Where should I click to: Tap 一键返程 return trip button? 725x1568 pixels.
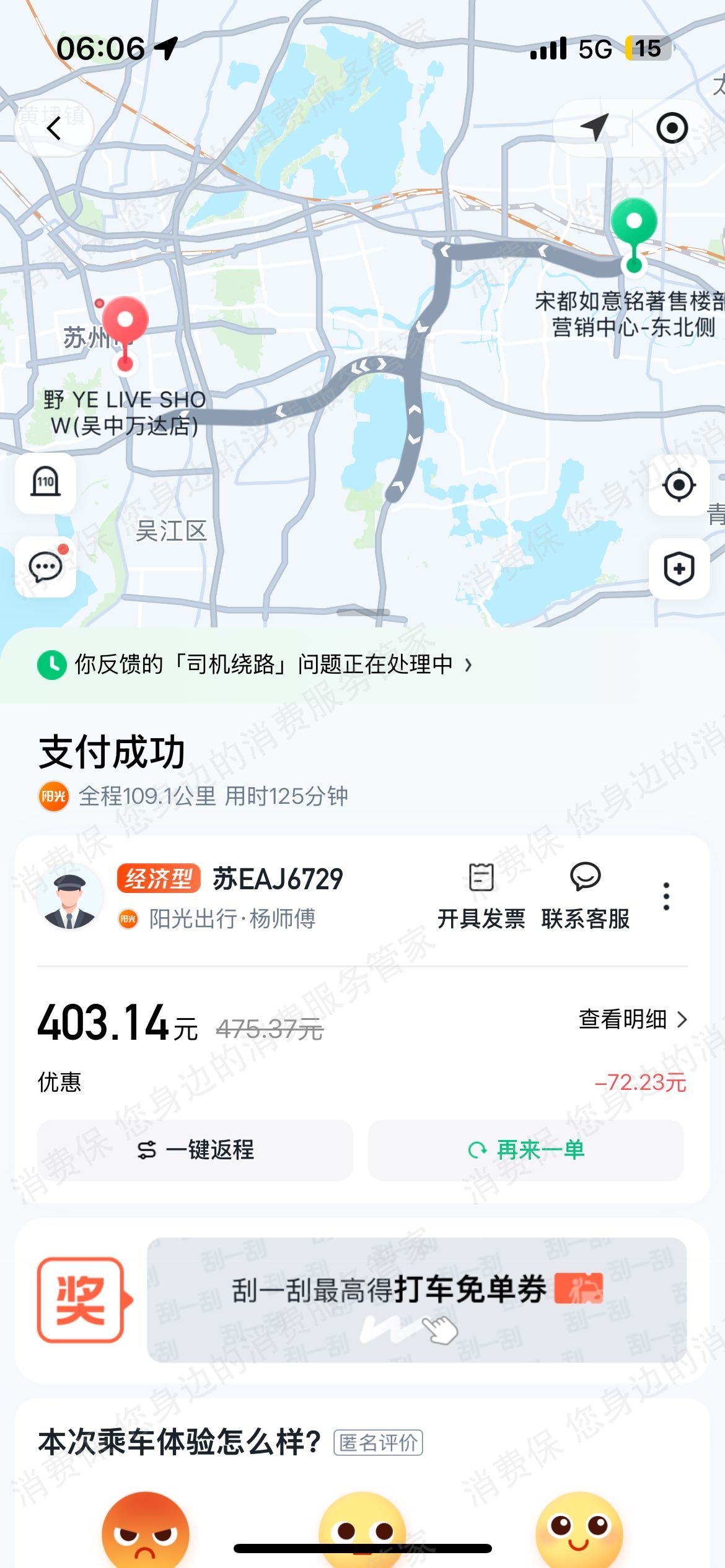pos(197,1151)
